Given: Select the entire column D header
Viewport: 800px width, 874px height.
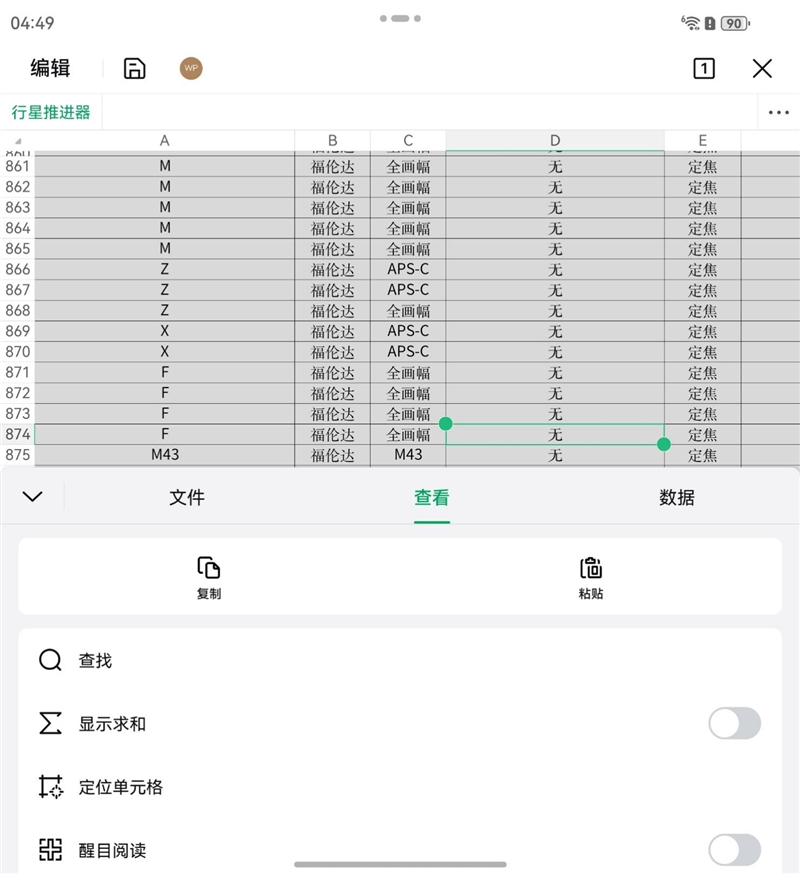Looking at the screenshot, I should pos(555,140).
